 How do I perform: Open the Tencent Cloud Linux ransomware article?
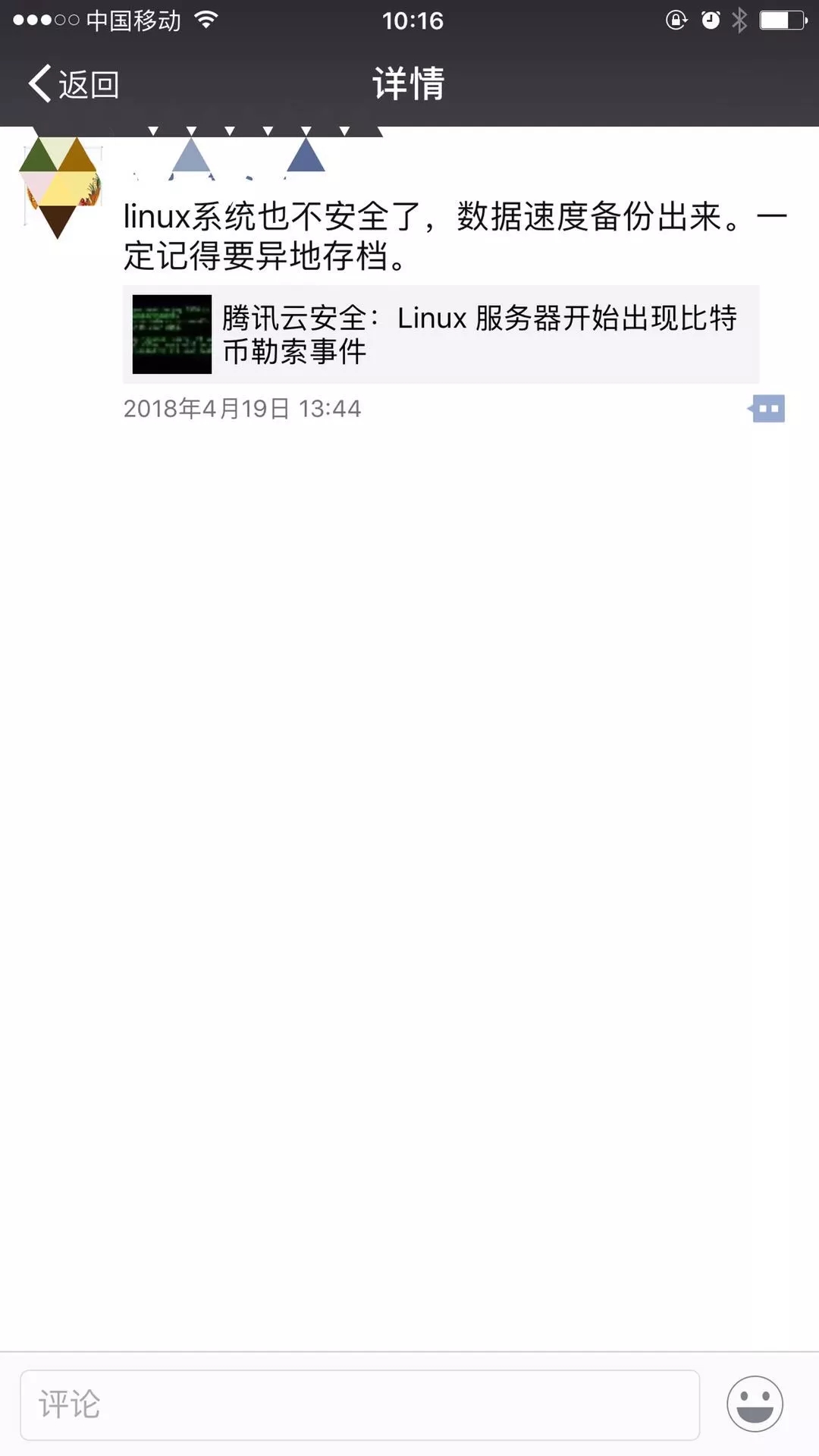pos(440,334)
